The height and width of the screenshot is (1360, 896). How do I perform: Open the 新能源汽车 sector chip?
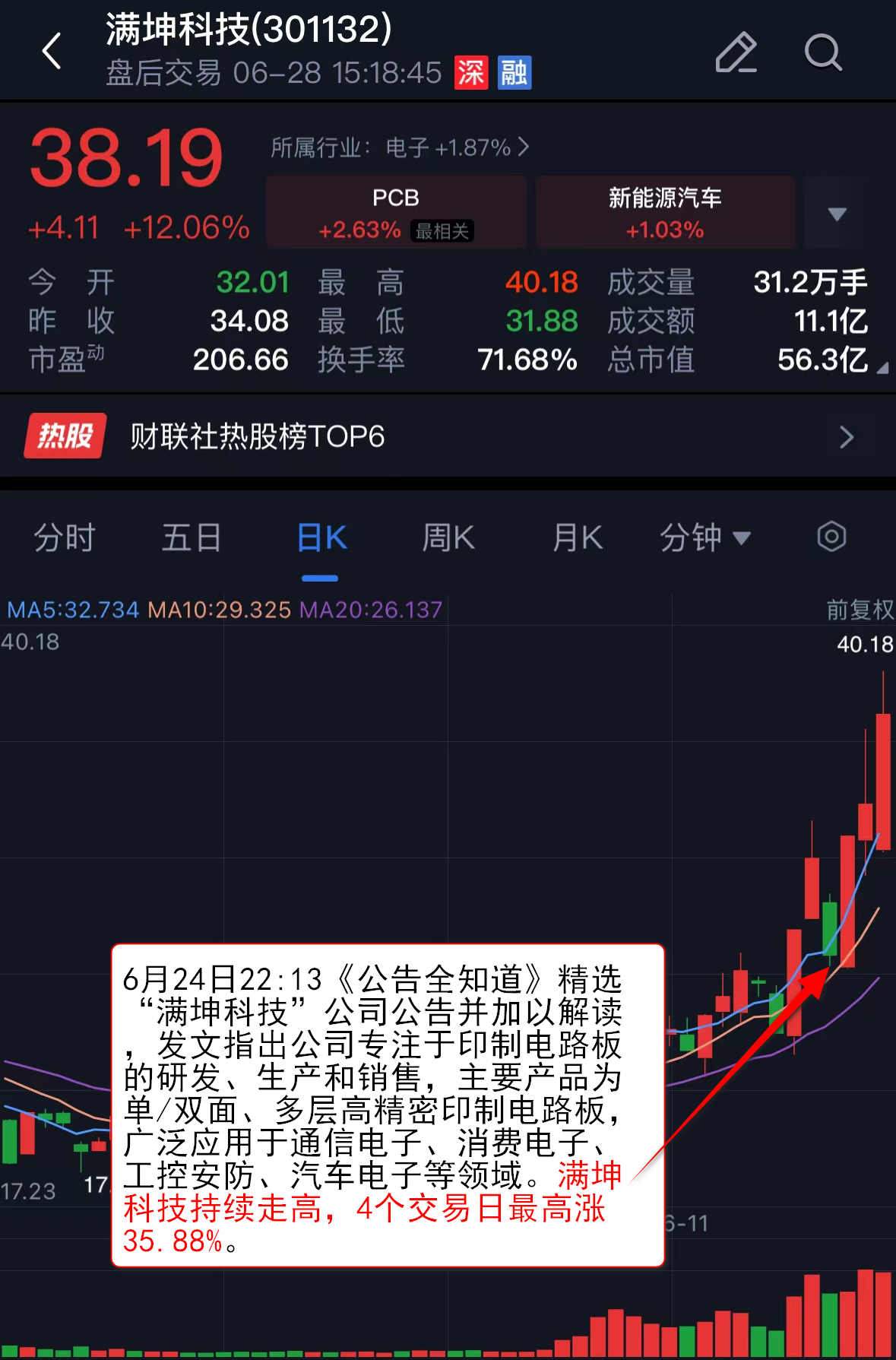665,212
